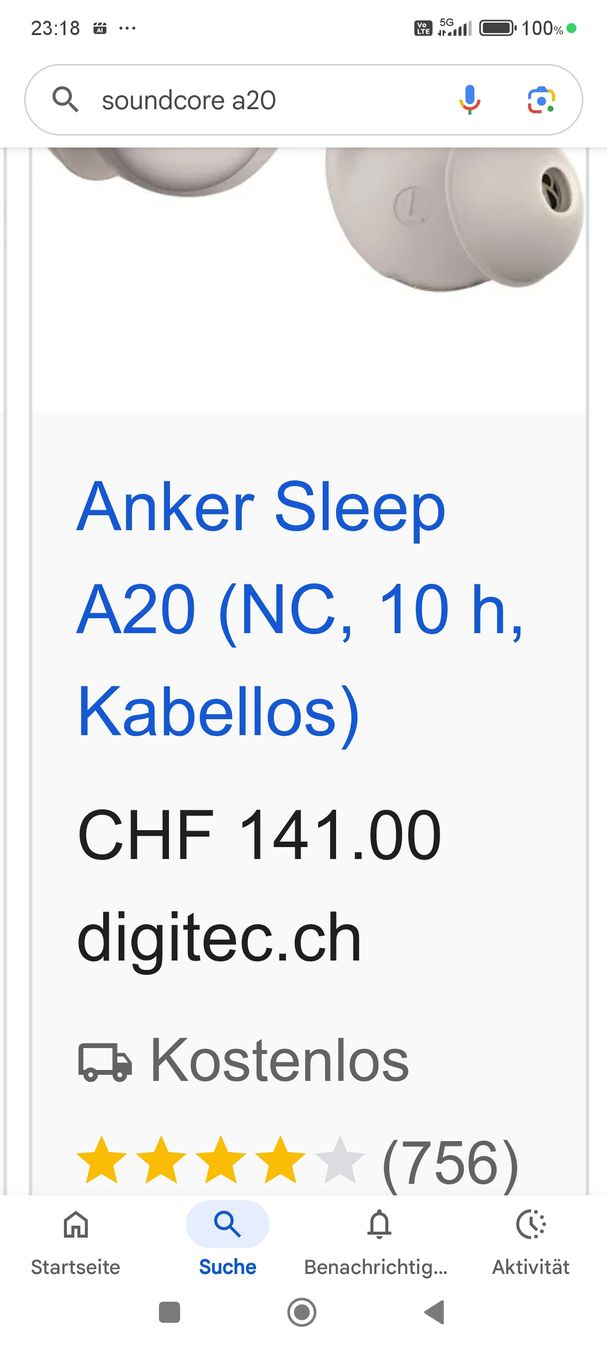Go back with the system back button
Image resolution: width=607 pixels, height=1350 pixels.
click(434, 1312)
